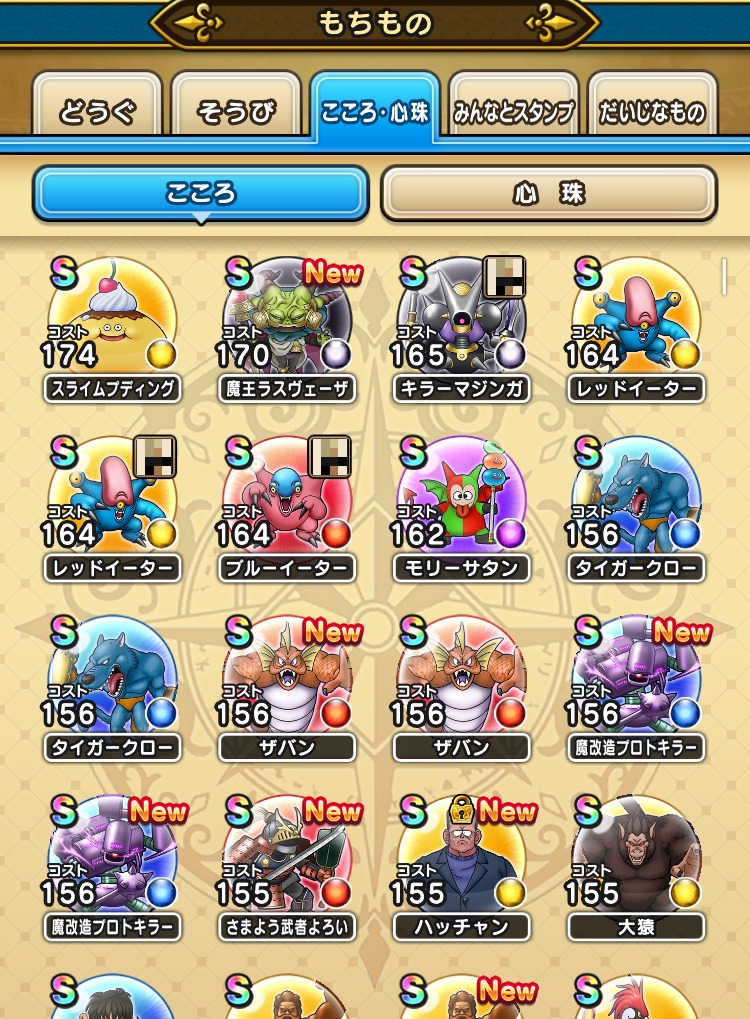Select the こころ sub-tab
Image resolution: width=750 pixels, height=1019 pixels.
point(200,193)
